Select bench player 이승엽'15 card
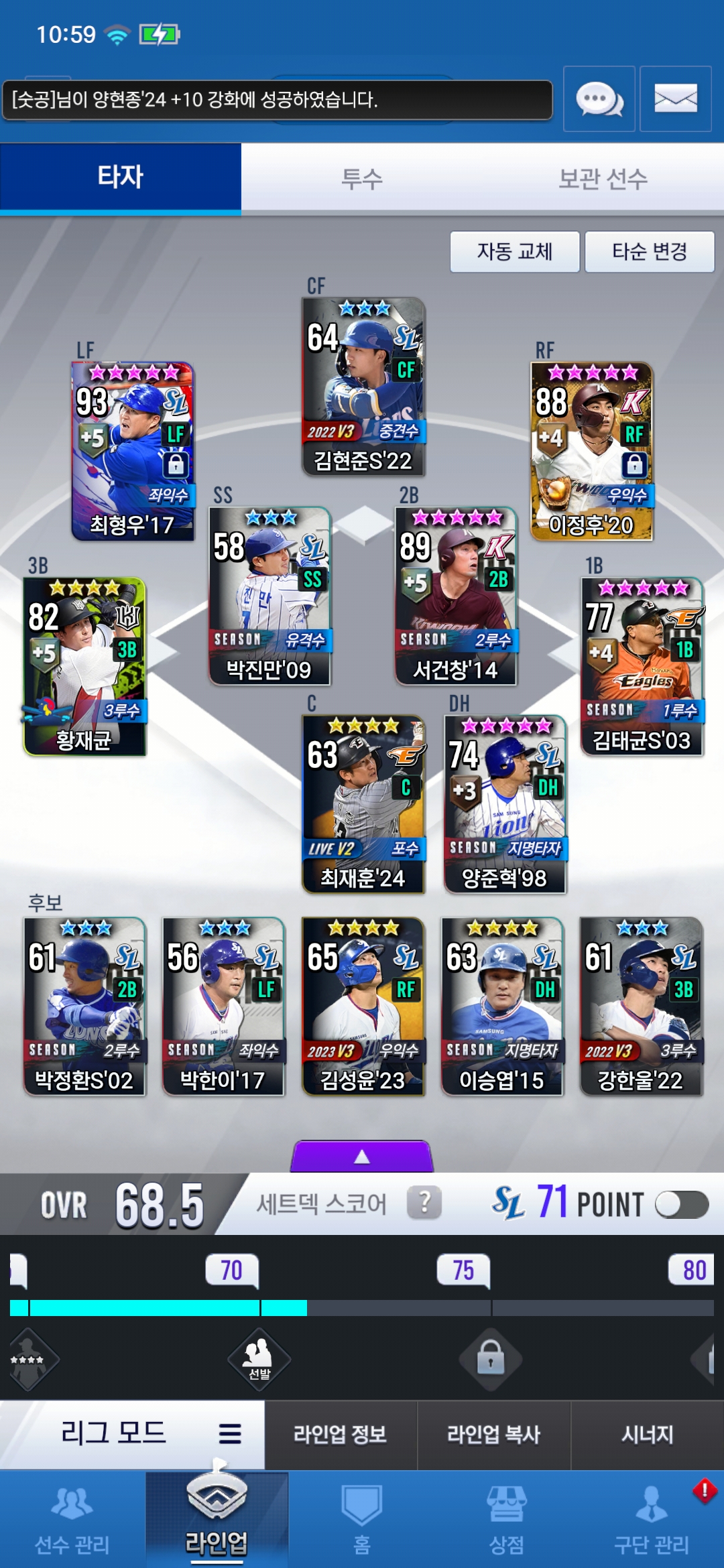Image resolution: width=724 pixels, height=1568 pixels. [x=502, y=1006]
